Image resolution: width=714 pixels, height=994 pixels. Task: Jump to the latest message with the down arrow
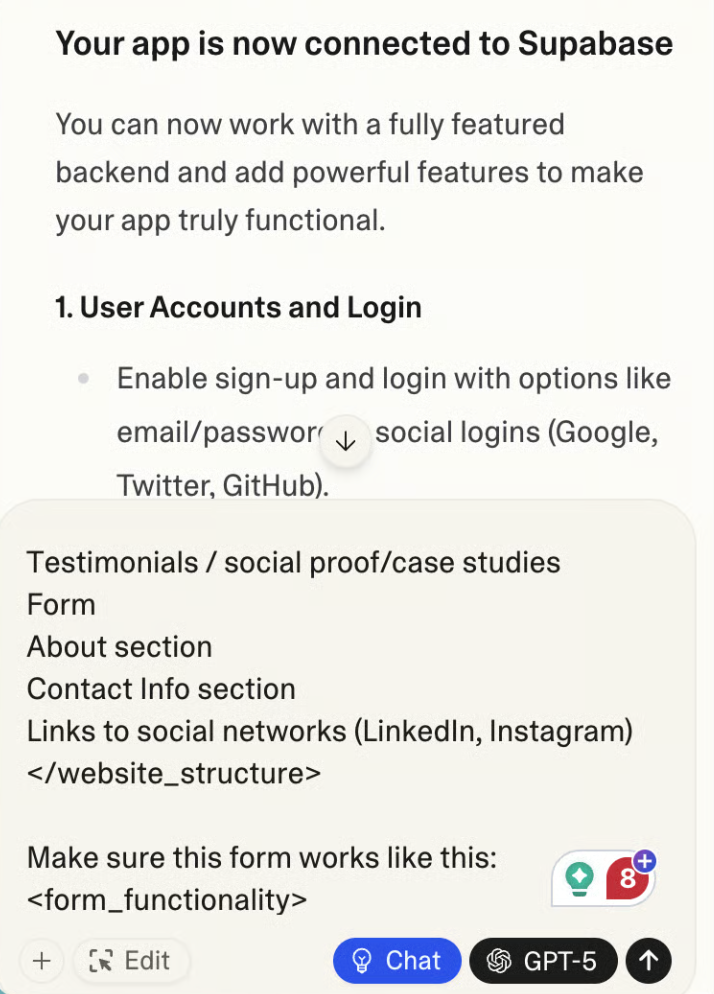346,442
